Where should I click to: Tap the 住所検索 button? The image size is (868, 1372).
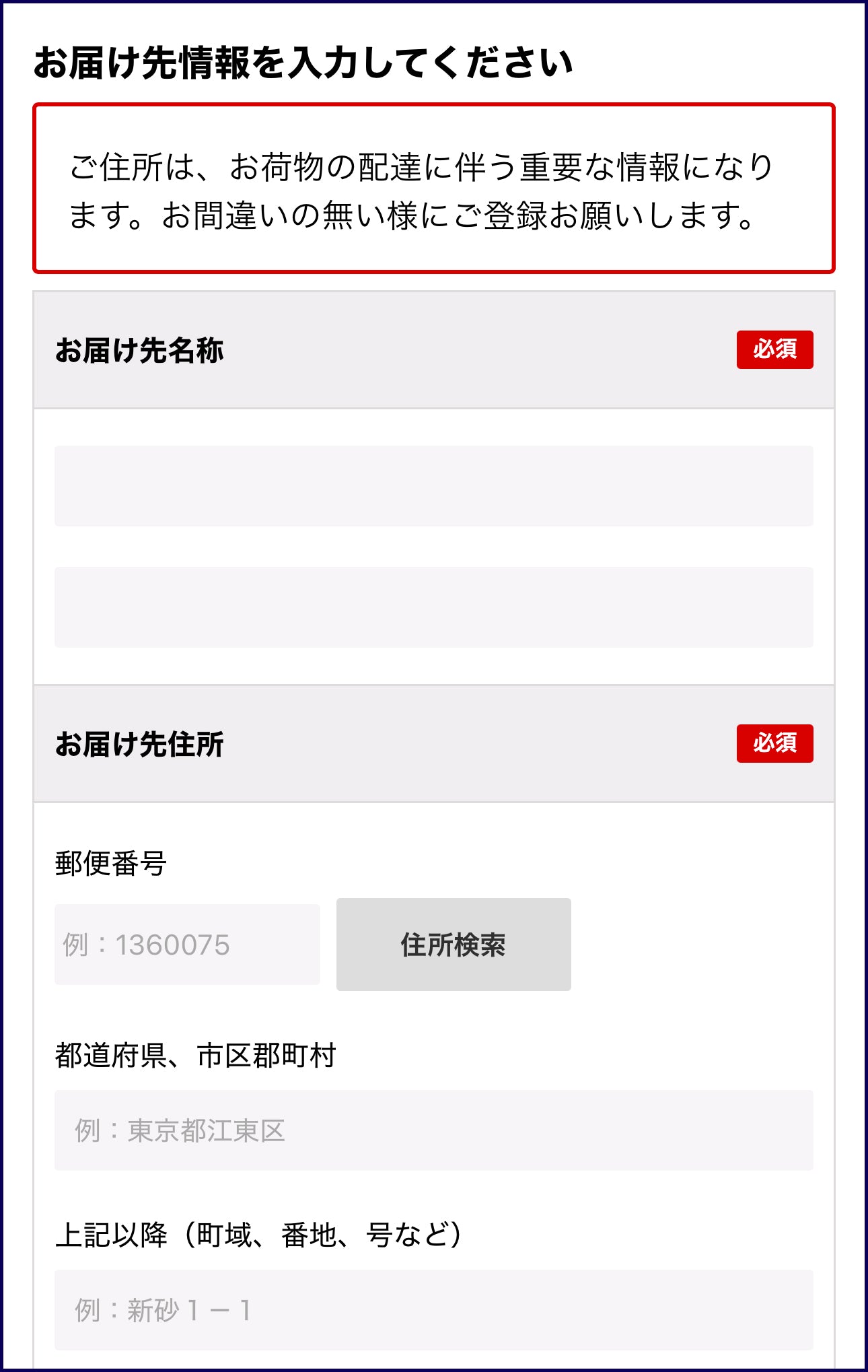(454, 944)
